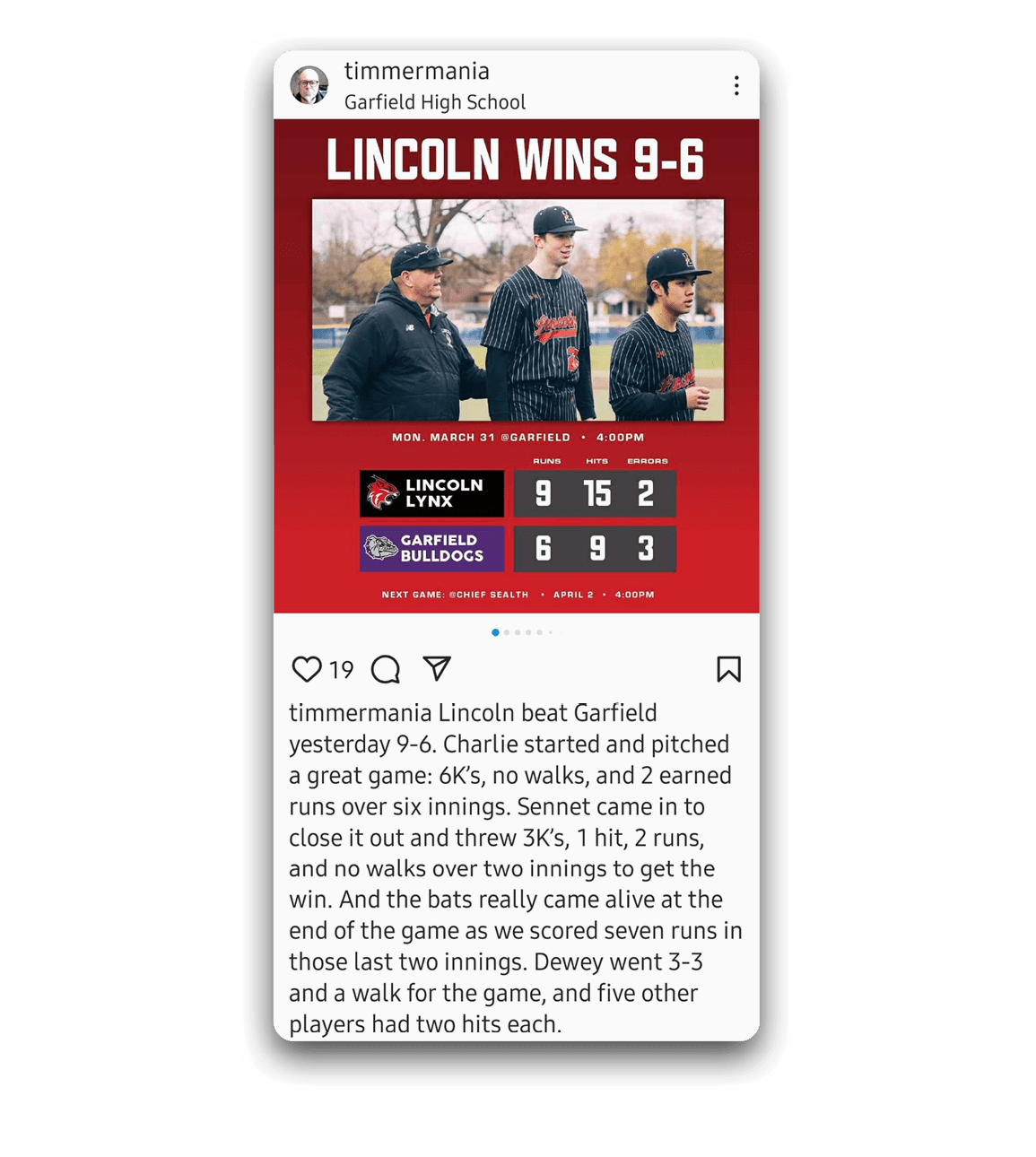This screenshot has height=1157, width=1036.
Task: Bookmark the Lincoln wins post
Action: click(x=728, y=669)
